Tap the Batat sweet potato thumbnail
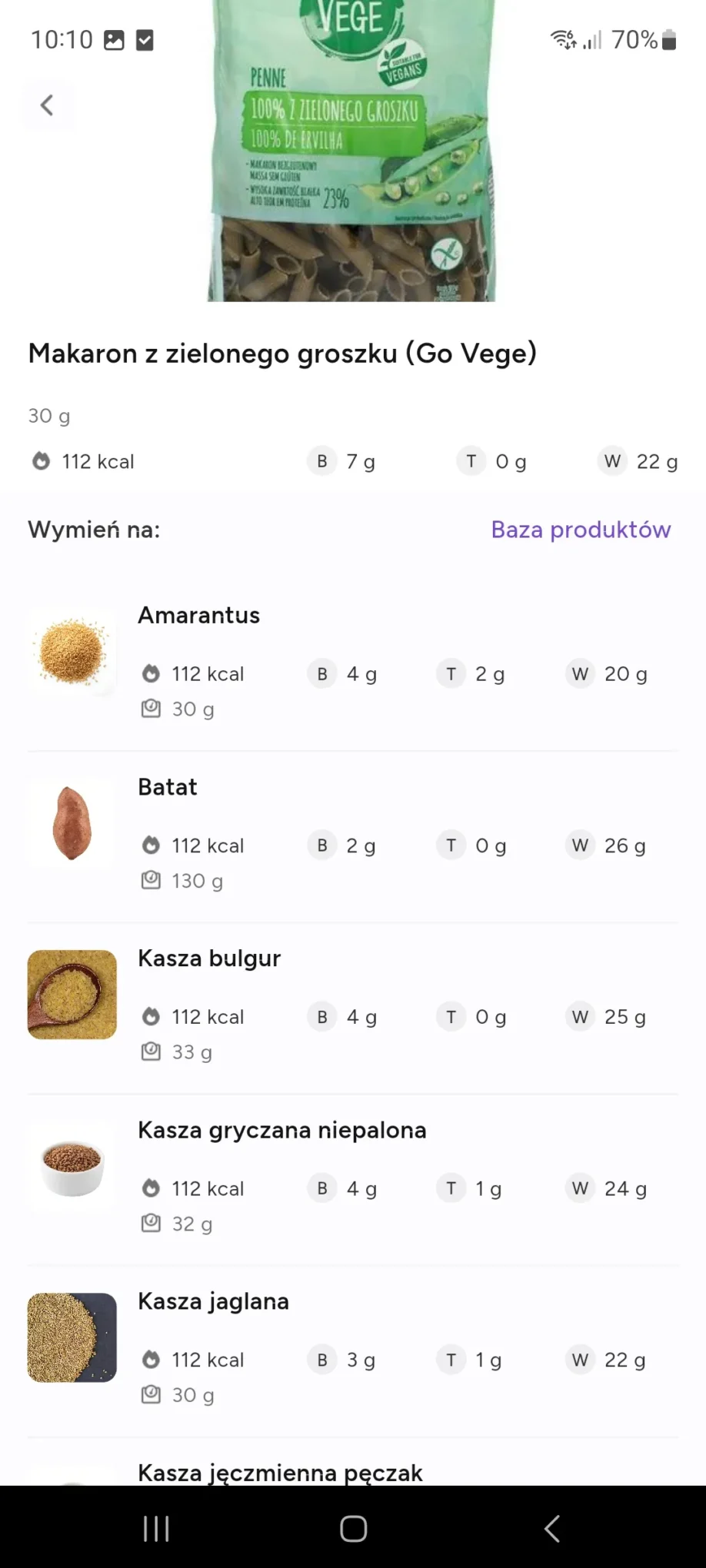The image size is (706, 1568). pyautogui.click(x=72, y=822)
